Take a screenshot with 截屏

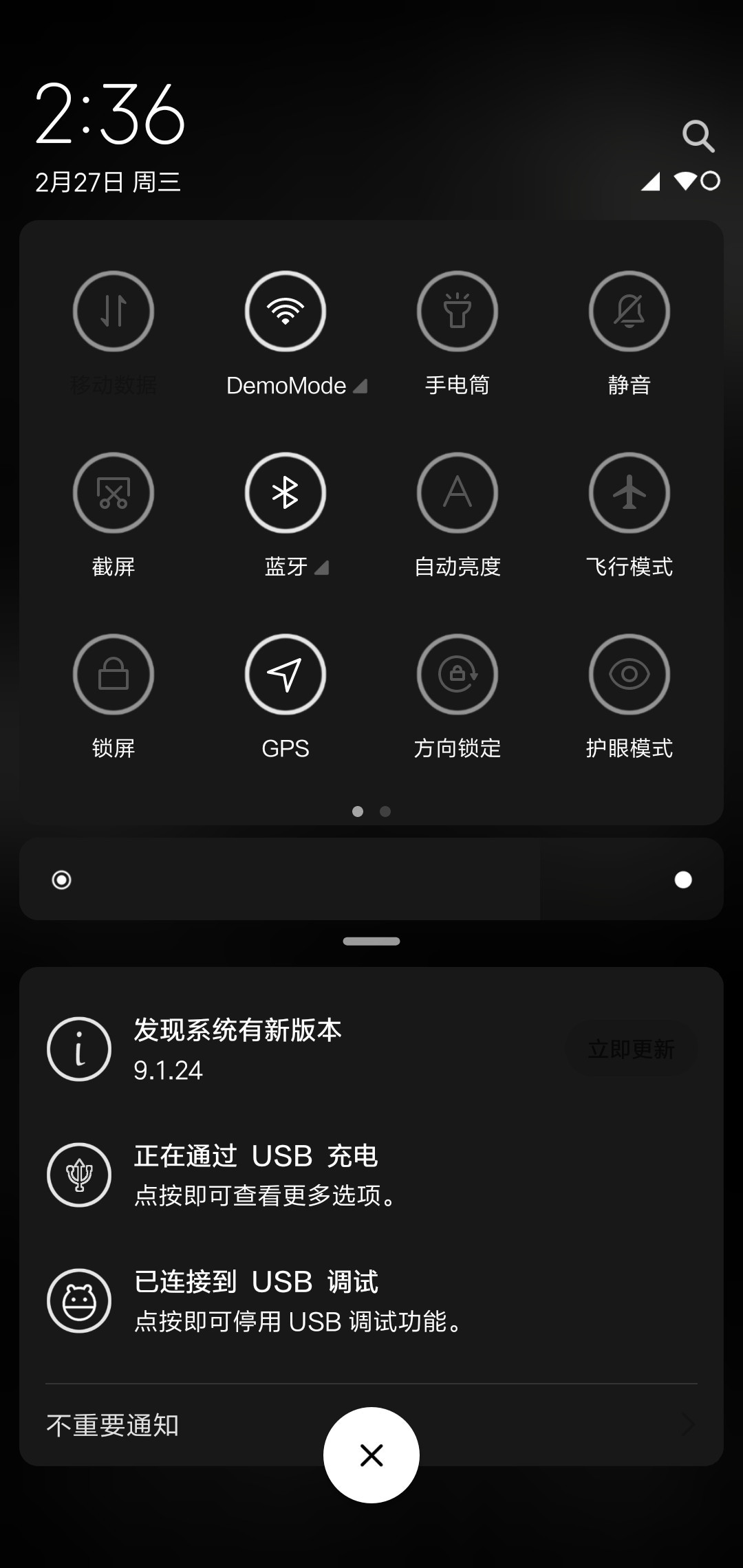114,493
